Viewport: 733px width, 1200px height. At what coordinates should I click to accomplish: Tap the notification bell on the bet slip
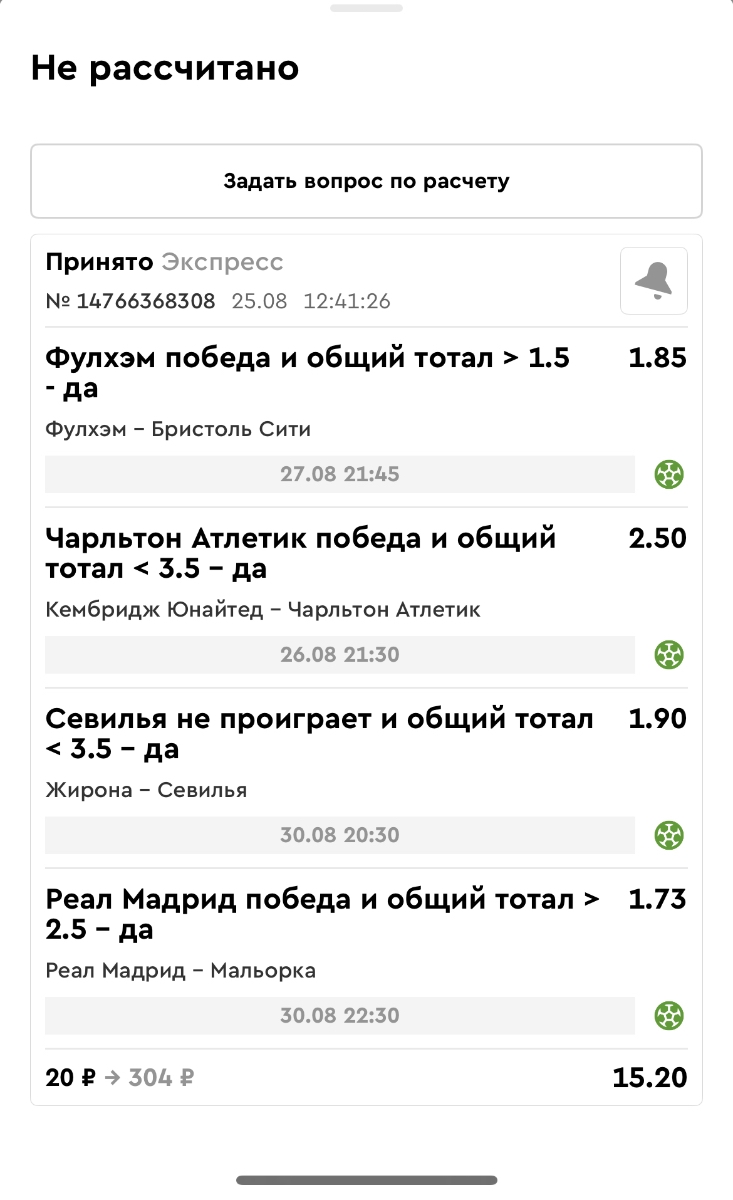click(654, 281)
